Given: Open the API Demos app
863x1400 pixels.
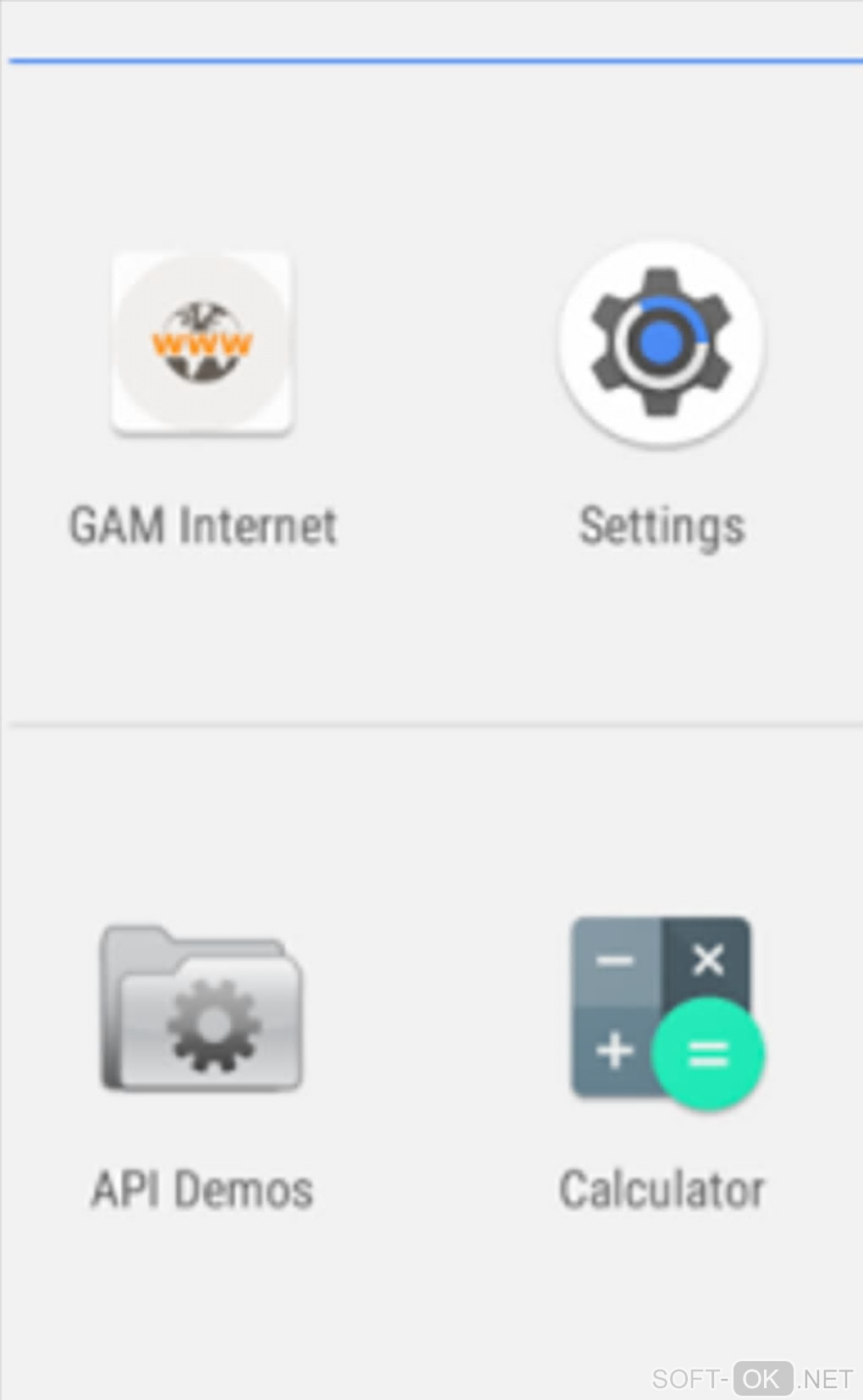Looking at the screenshot, I should 201,1008.
